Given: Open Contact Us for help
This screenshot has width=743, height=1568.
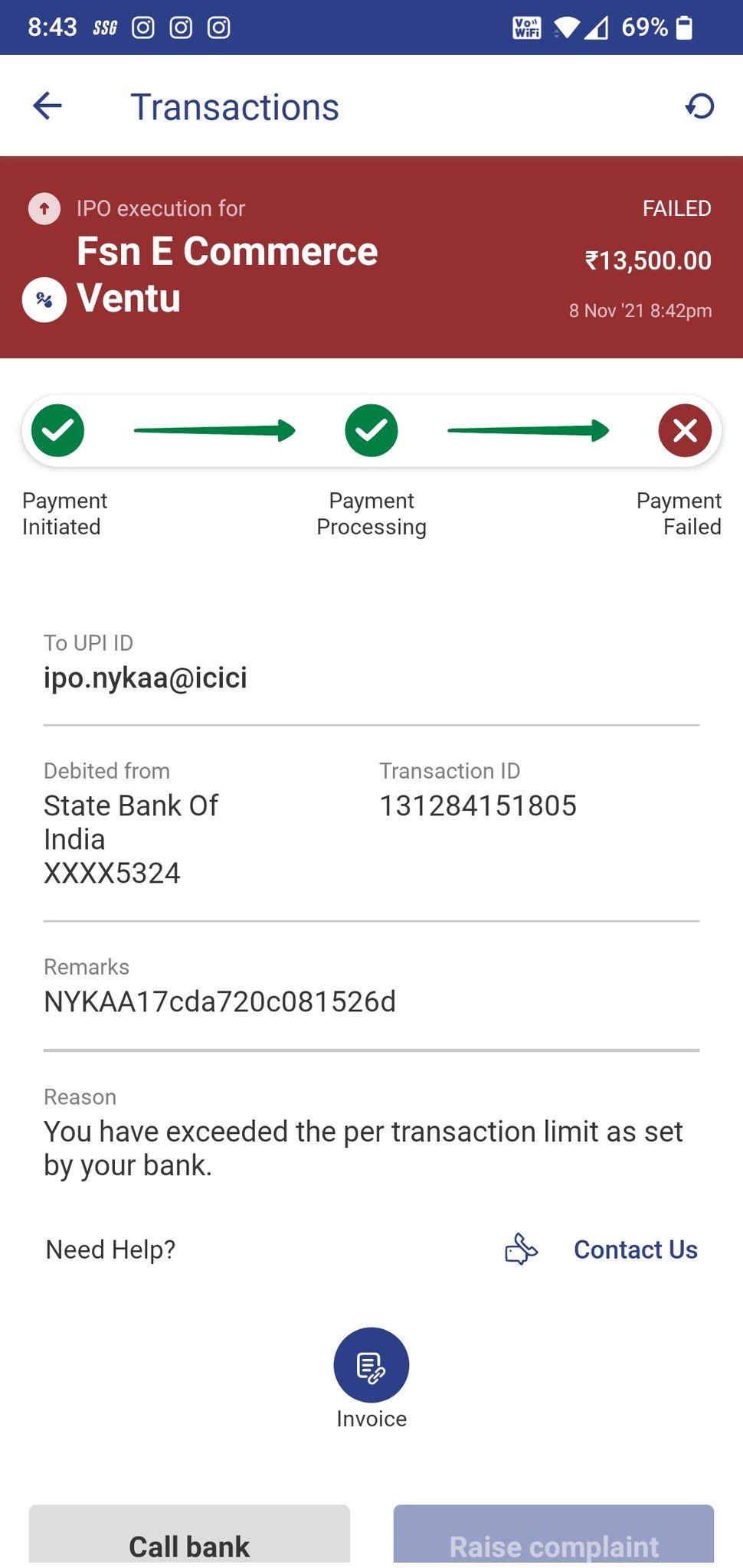Looking at the screenshot, I should point(635,1249).
